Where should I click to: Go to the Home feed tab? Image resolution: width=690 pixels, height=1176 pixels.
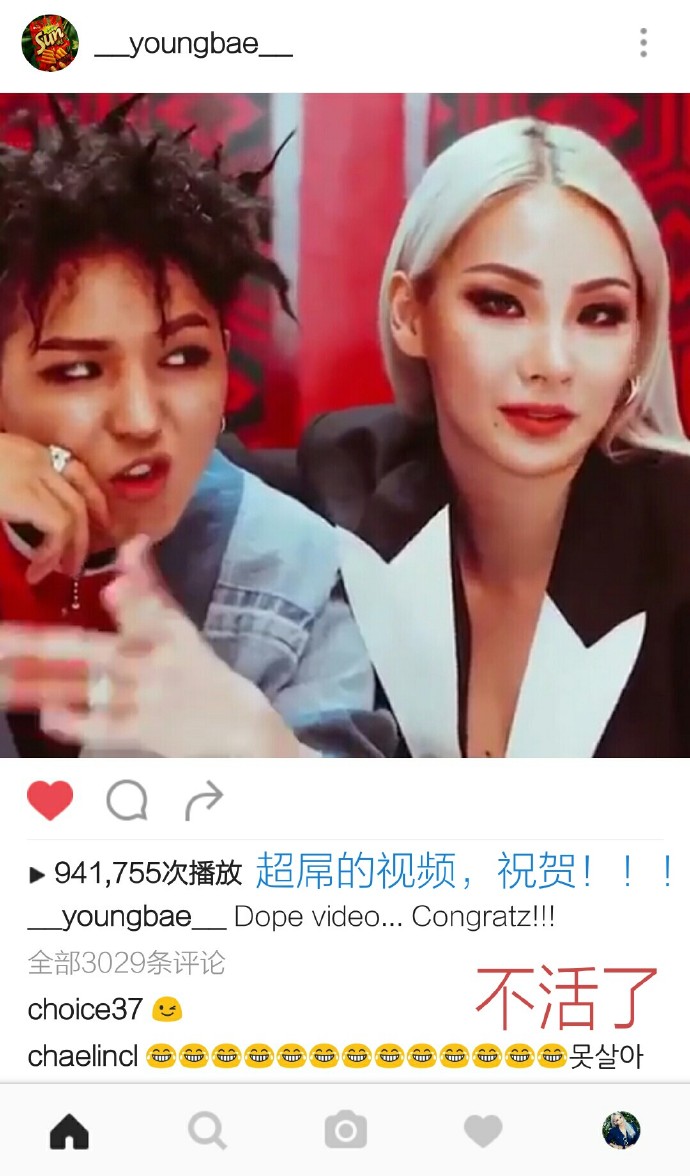pyautogui.click(x=69, y=1131)
